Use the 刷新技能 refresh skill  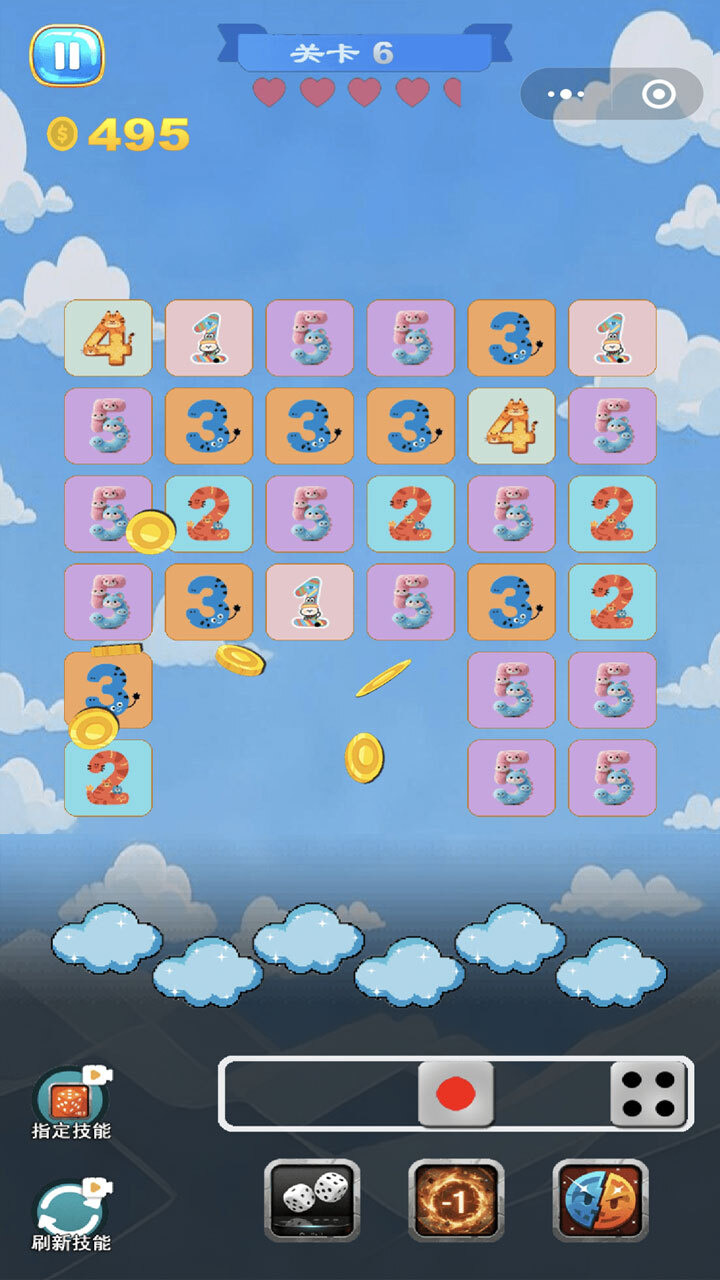[71, 1213]
